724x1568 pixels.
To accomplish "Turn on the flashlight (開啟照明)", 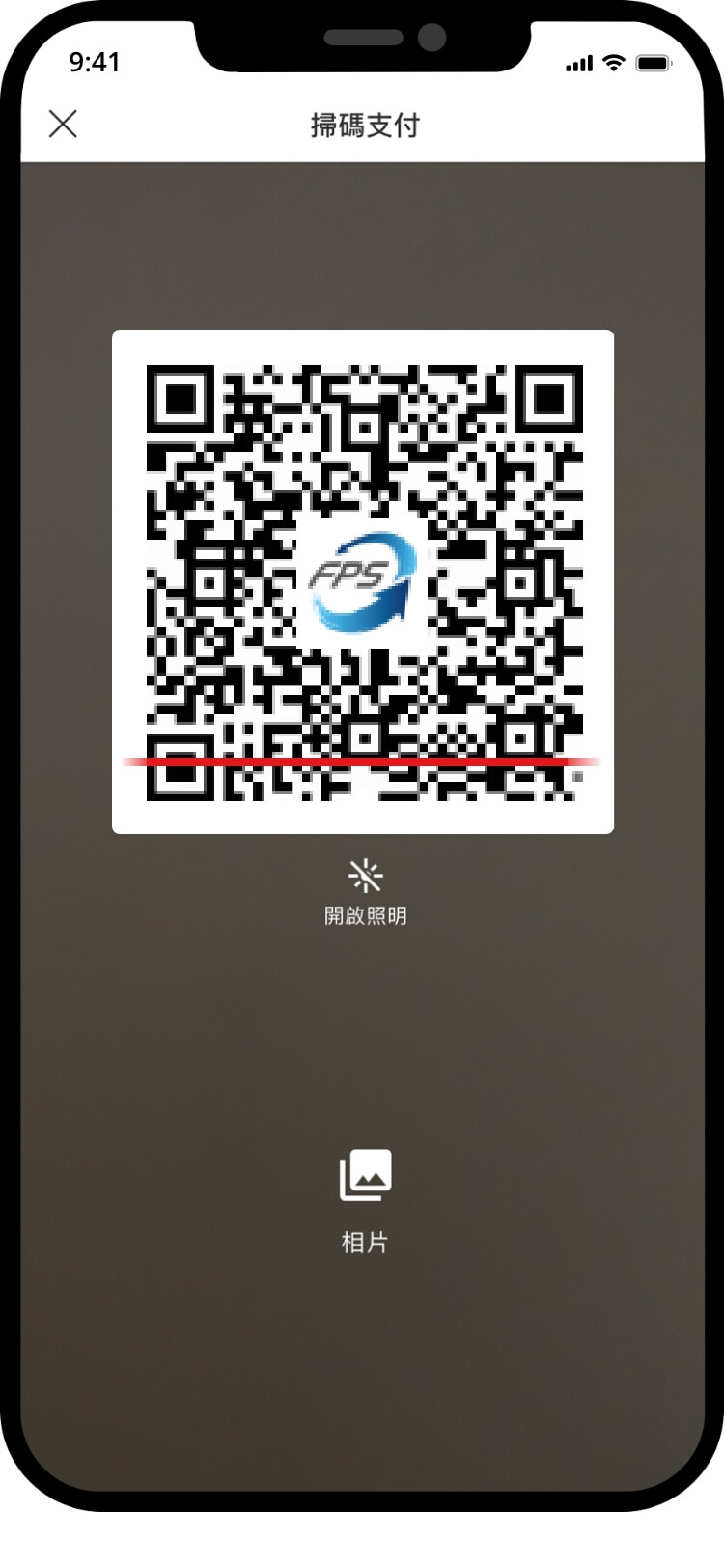I will [x=365, y=892].
